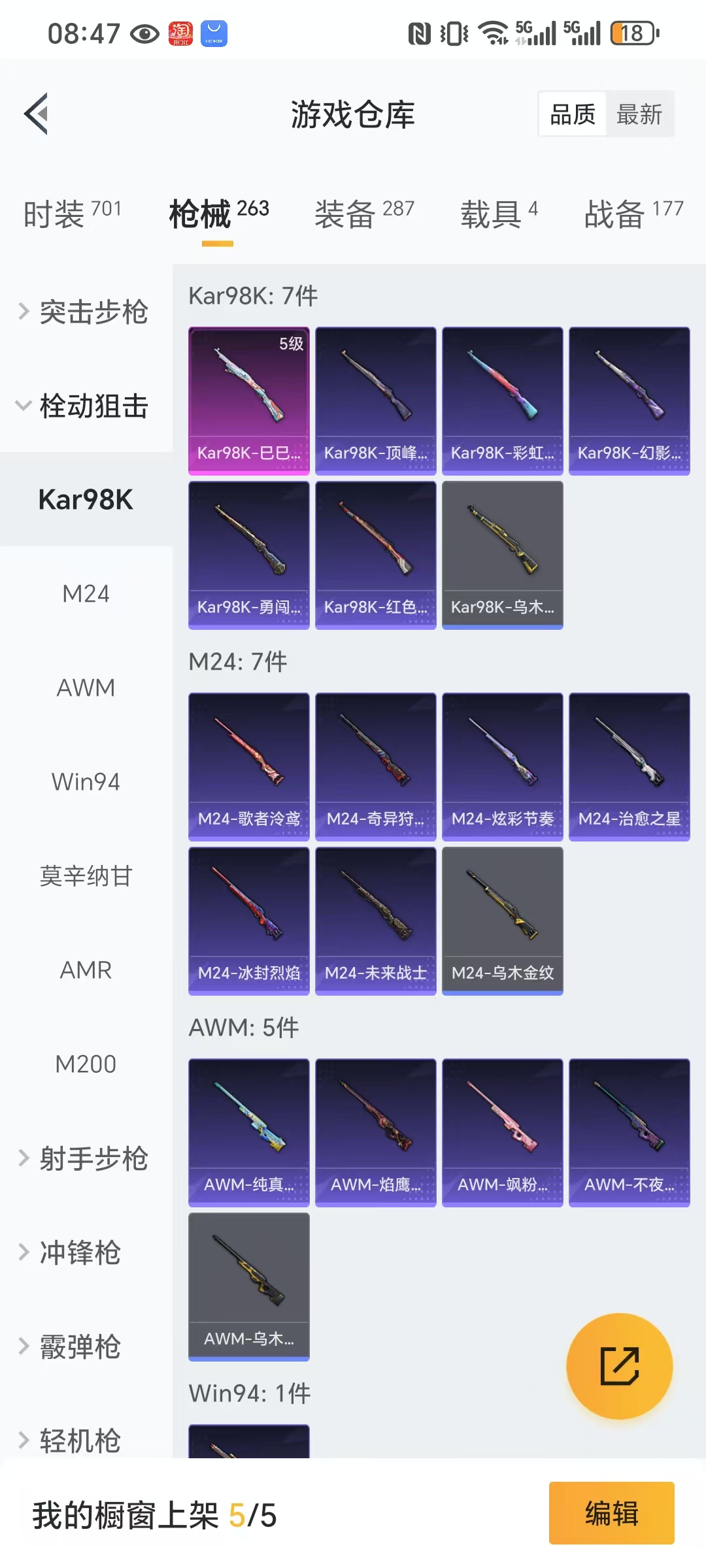
Task: Expand the 突击步枪 category
Action: tap(85, 312)
